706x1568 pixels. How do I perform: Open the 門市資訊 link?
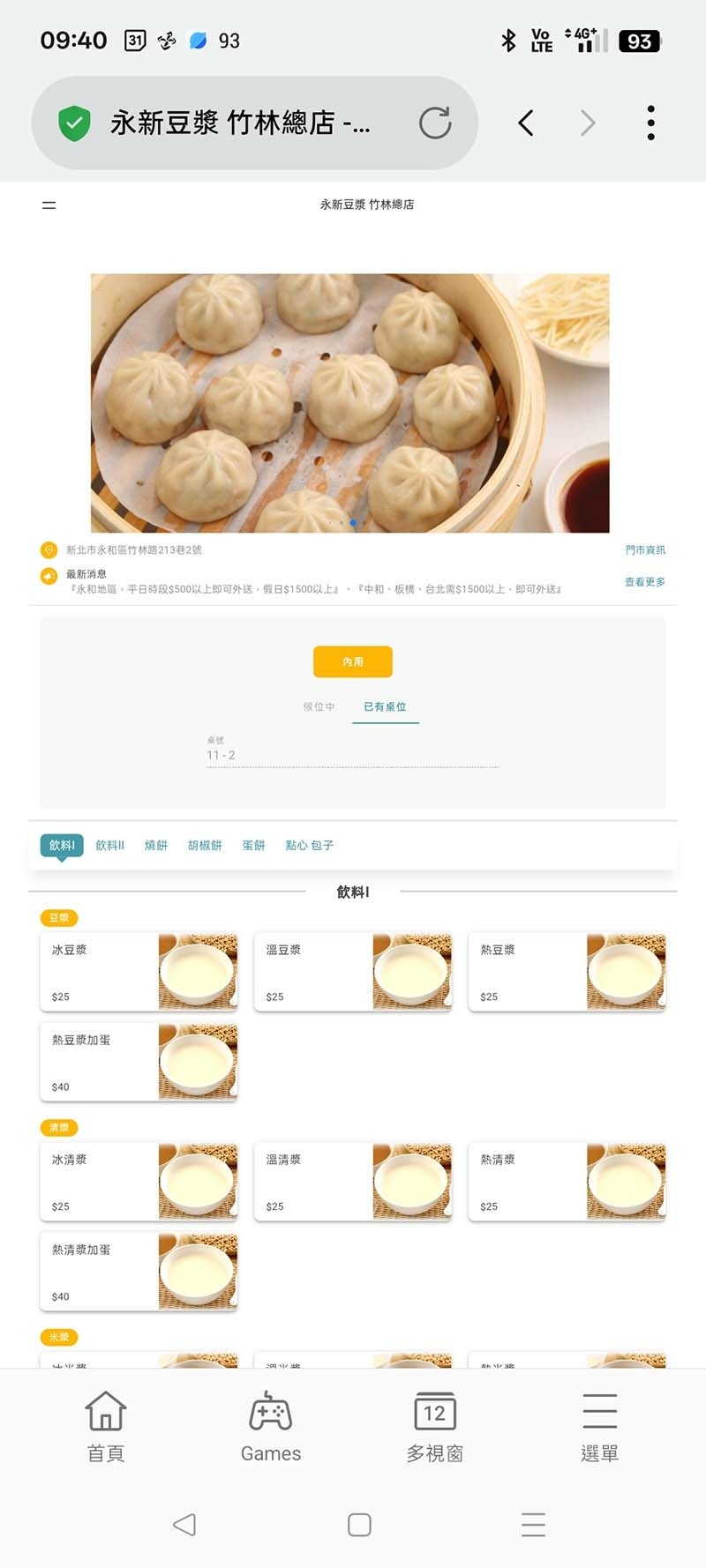pyautogui.click(x=645, y=549)
